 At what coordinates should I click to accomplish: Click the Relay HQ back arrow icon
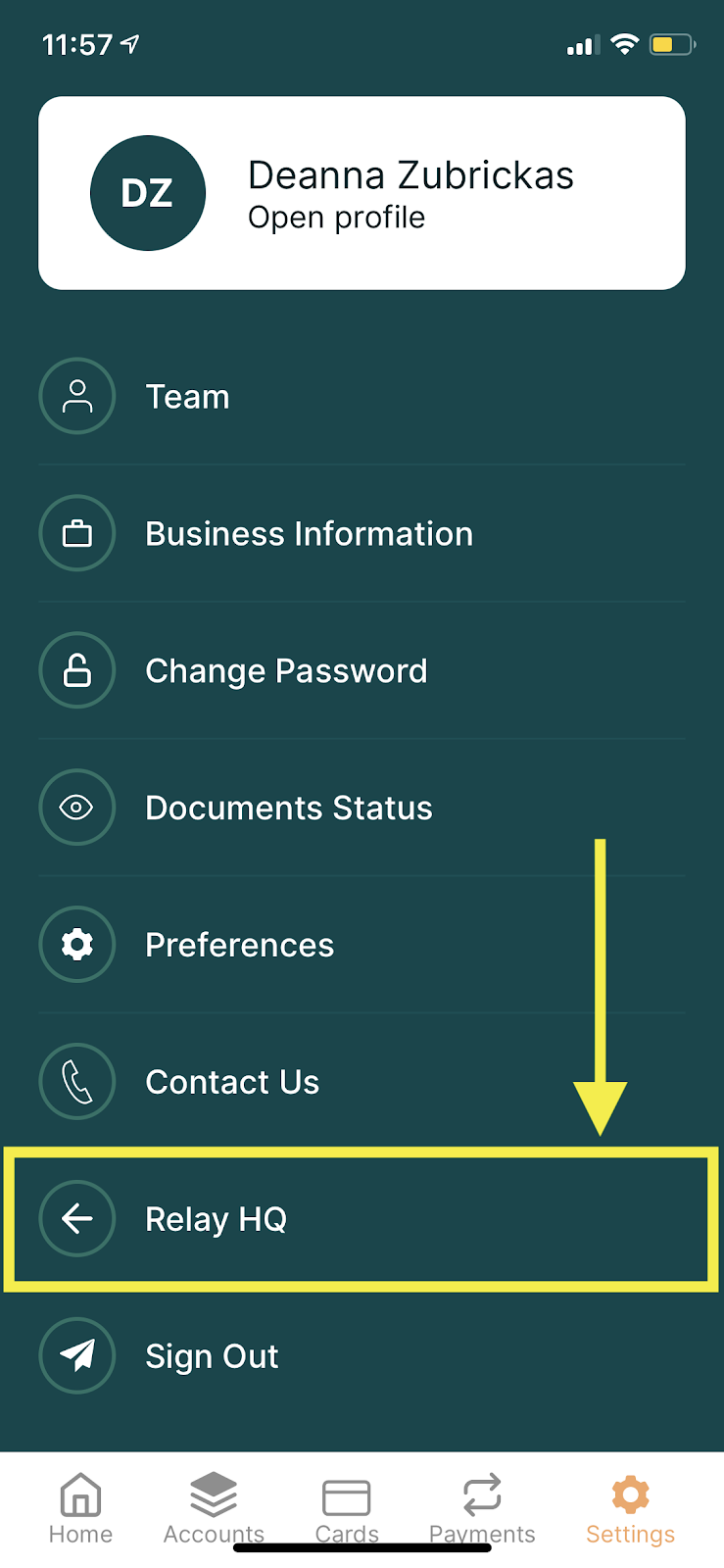pyautogui.click(x=77, y=1219)
